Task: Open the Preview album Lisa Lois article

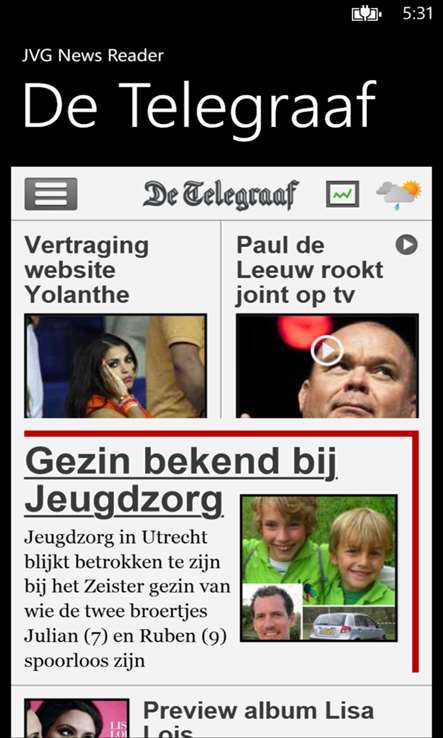Action: point(258,717)
